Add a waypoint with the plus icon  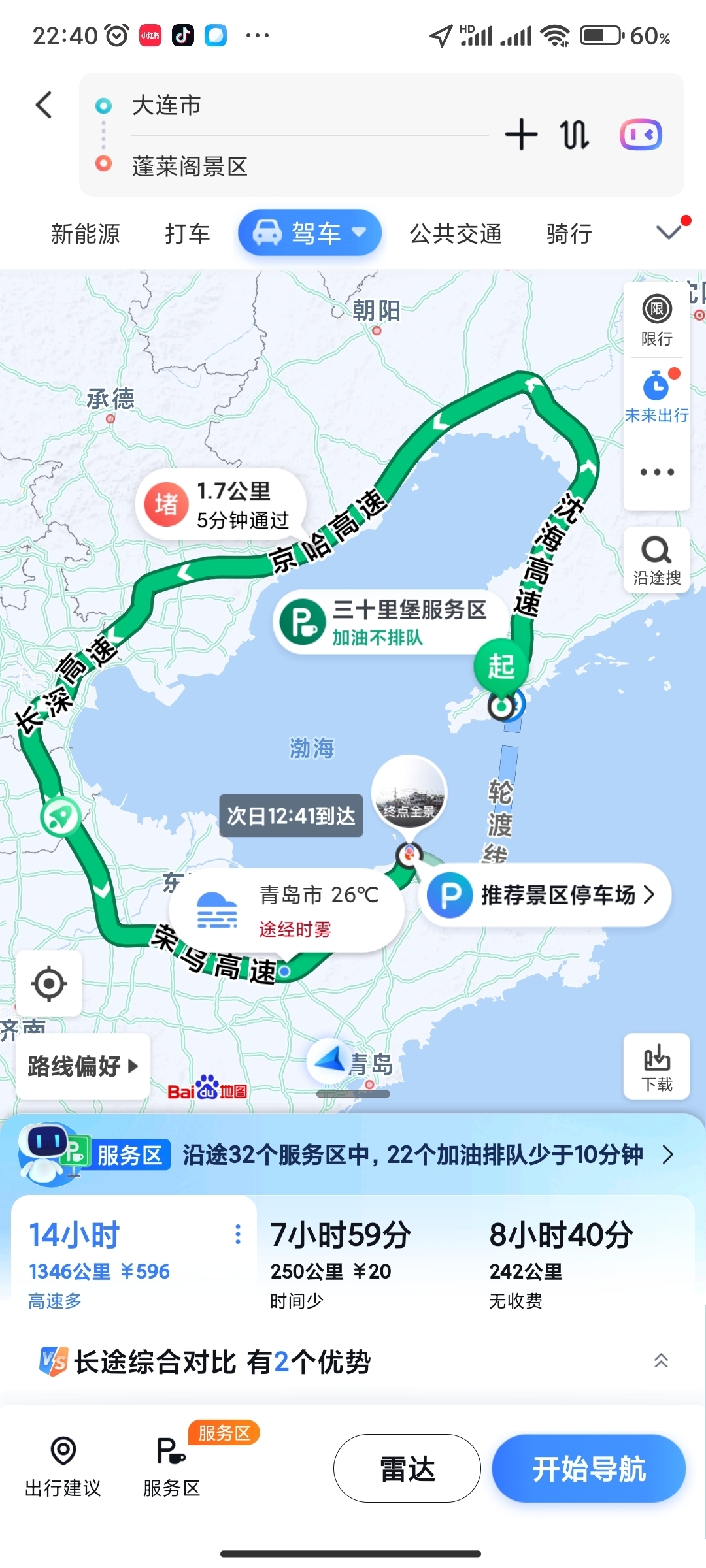click(x=521, y=135)
